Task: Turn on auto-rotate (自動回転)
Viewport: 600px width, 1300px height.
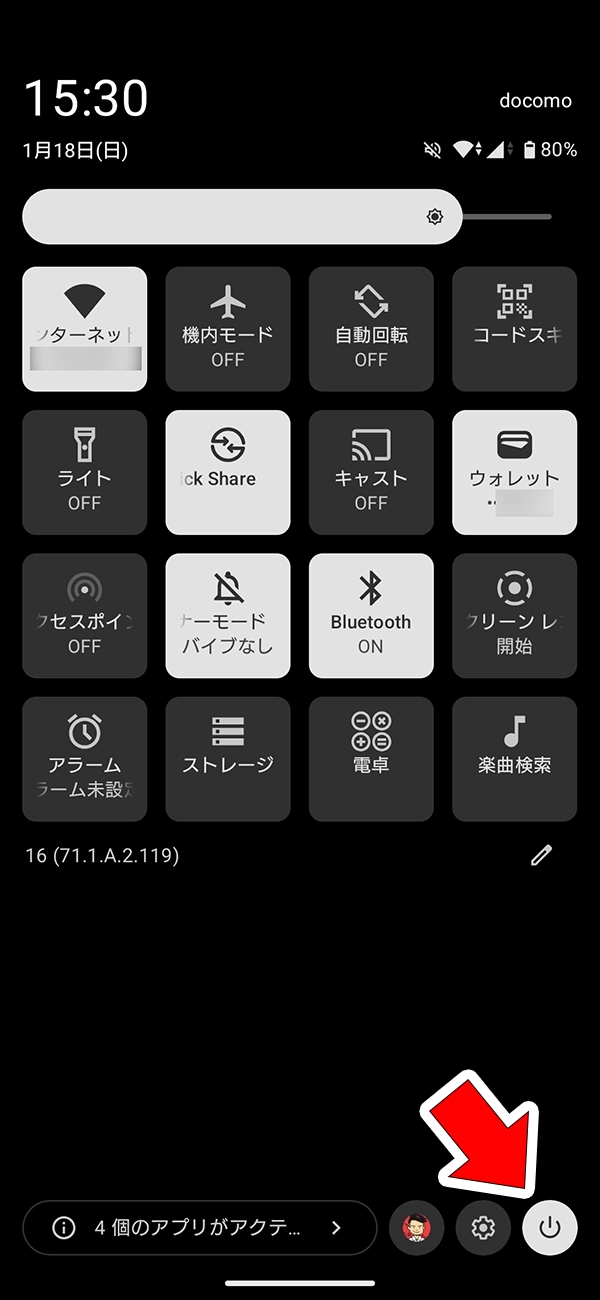Action: pos(371,328)
